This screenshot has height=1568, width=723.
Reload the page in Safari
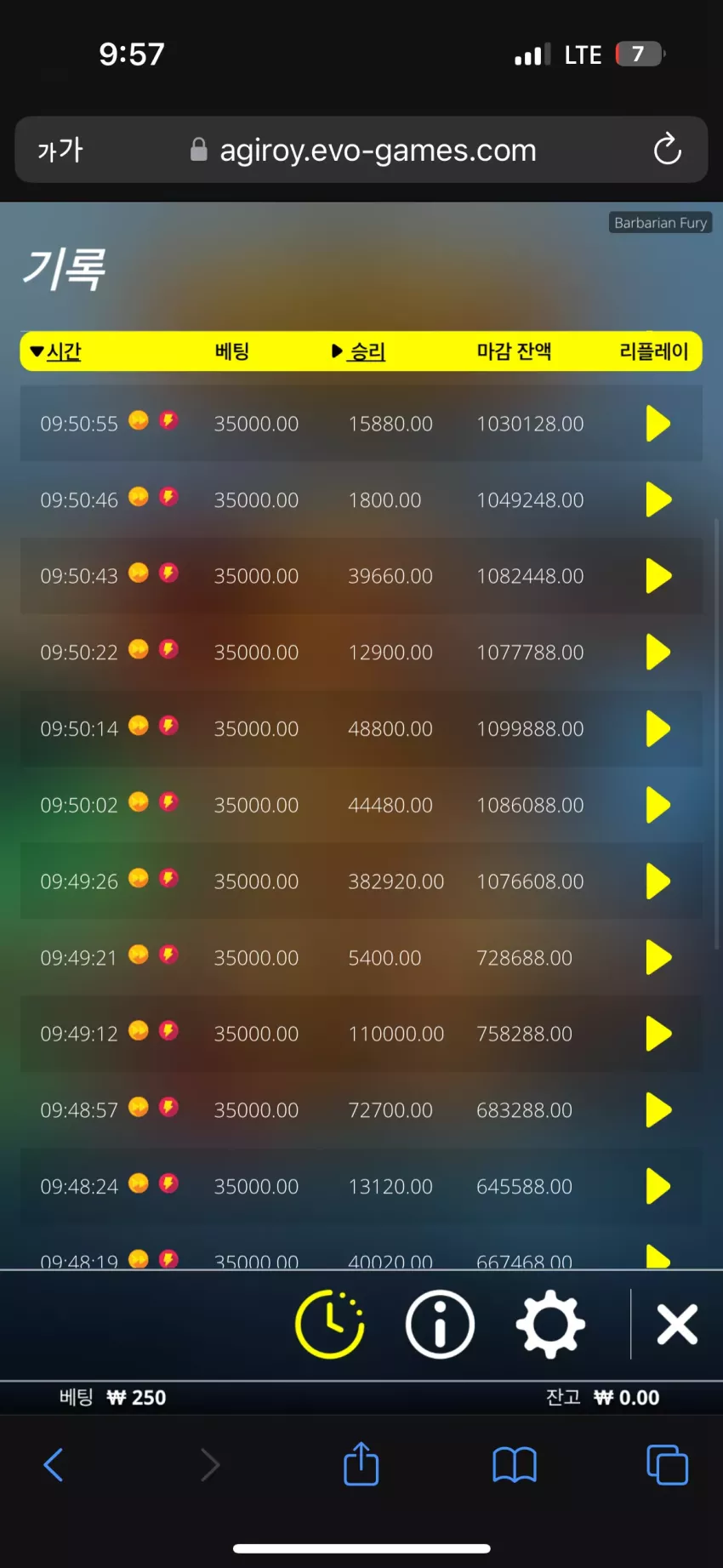tap(668, 150)
